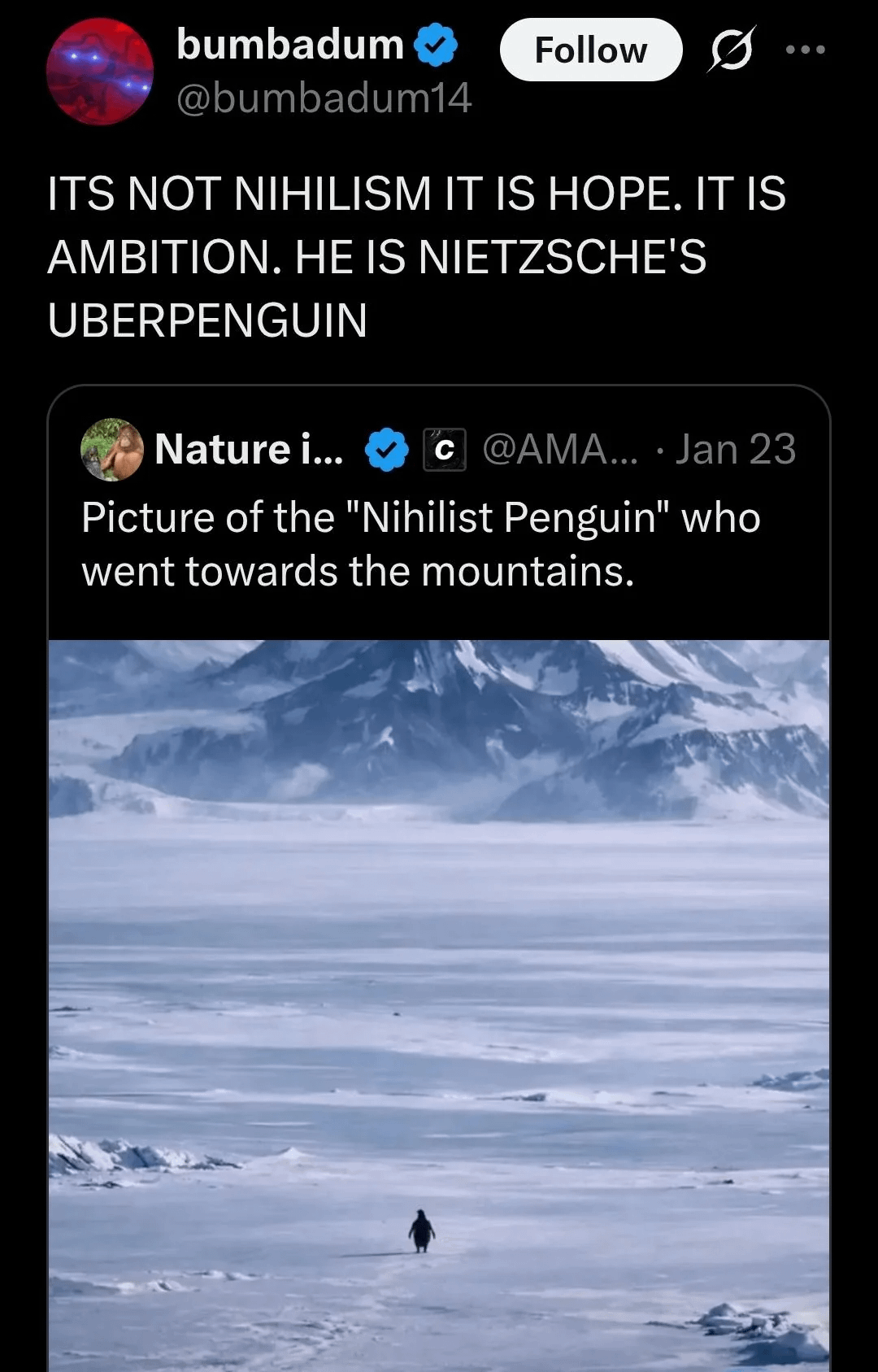Tap the Grok slash icon

732,50
